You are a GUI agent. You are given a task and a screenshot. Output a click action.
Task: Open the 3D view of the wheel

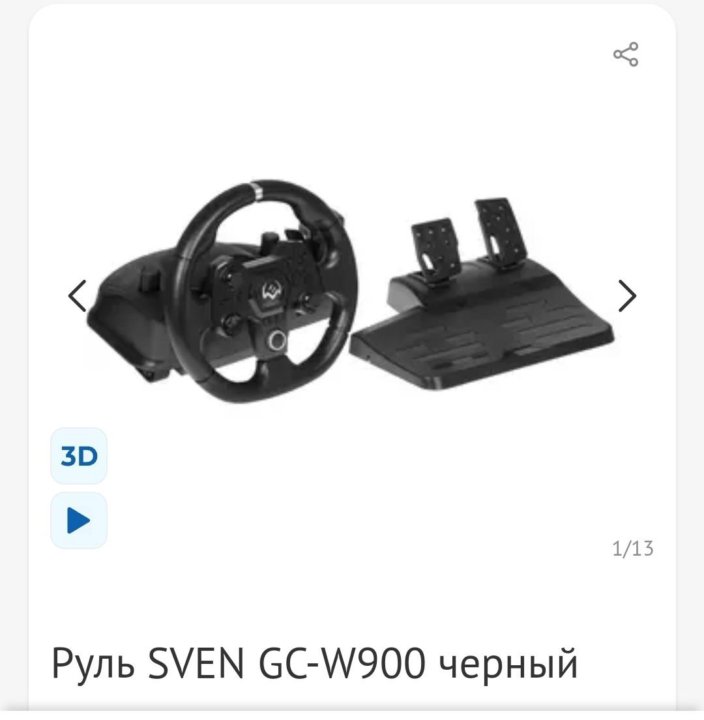point(79,457)
